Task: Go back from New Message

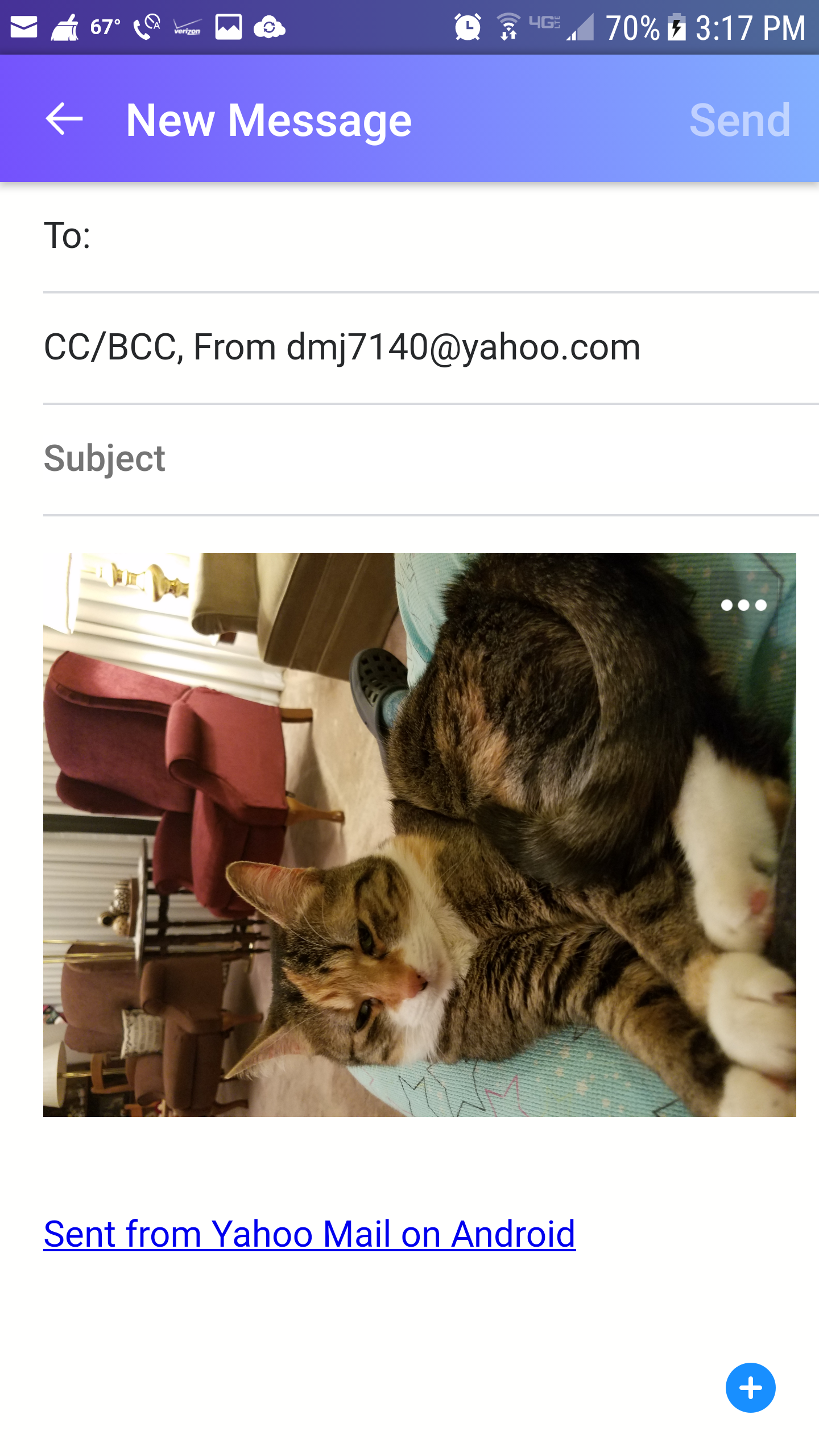Action: [x=64, y=119]
